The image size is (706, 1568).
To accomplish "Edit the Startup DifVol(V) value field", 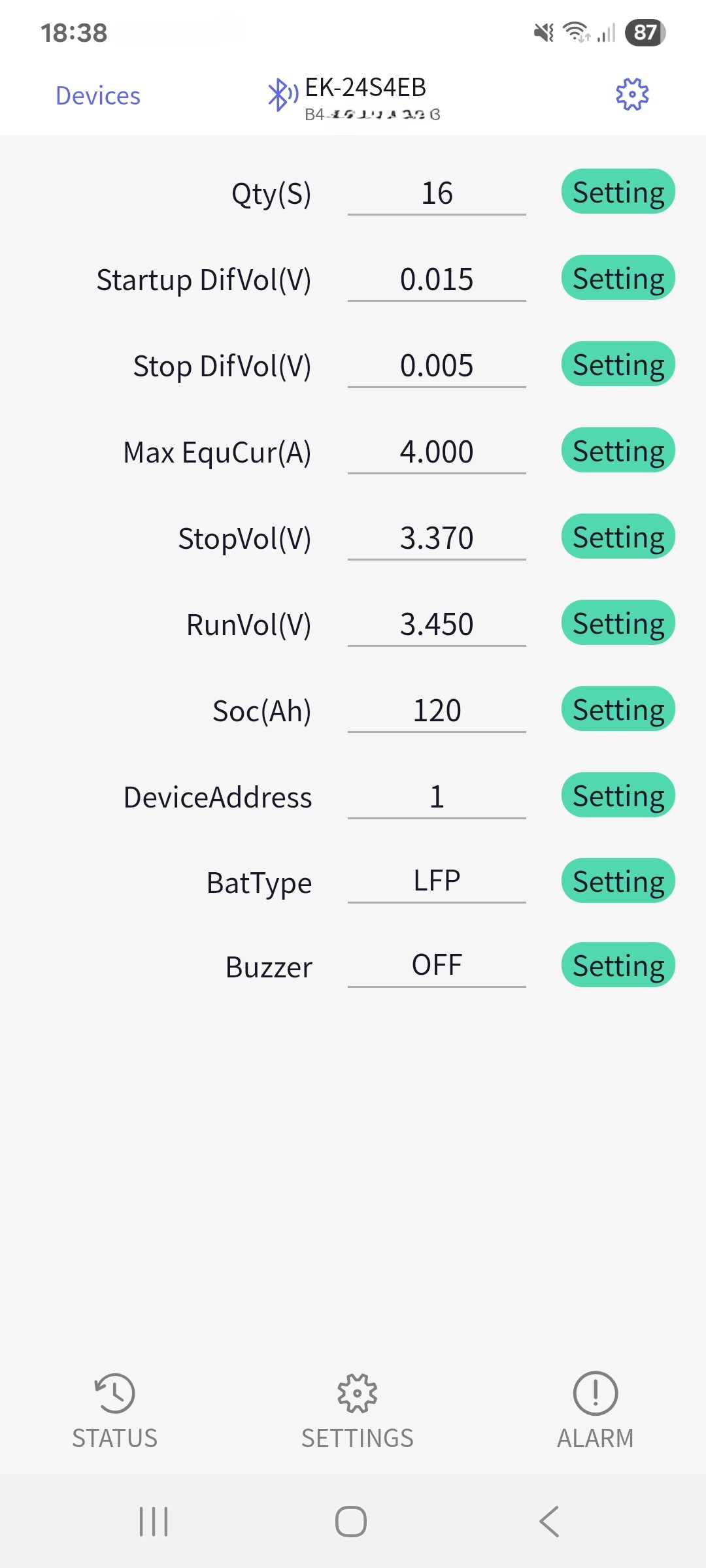I will click(x=437, y=280).
